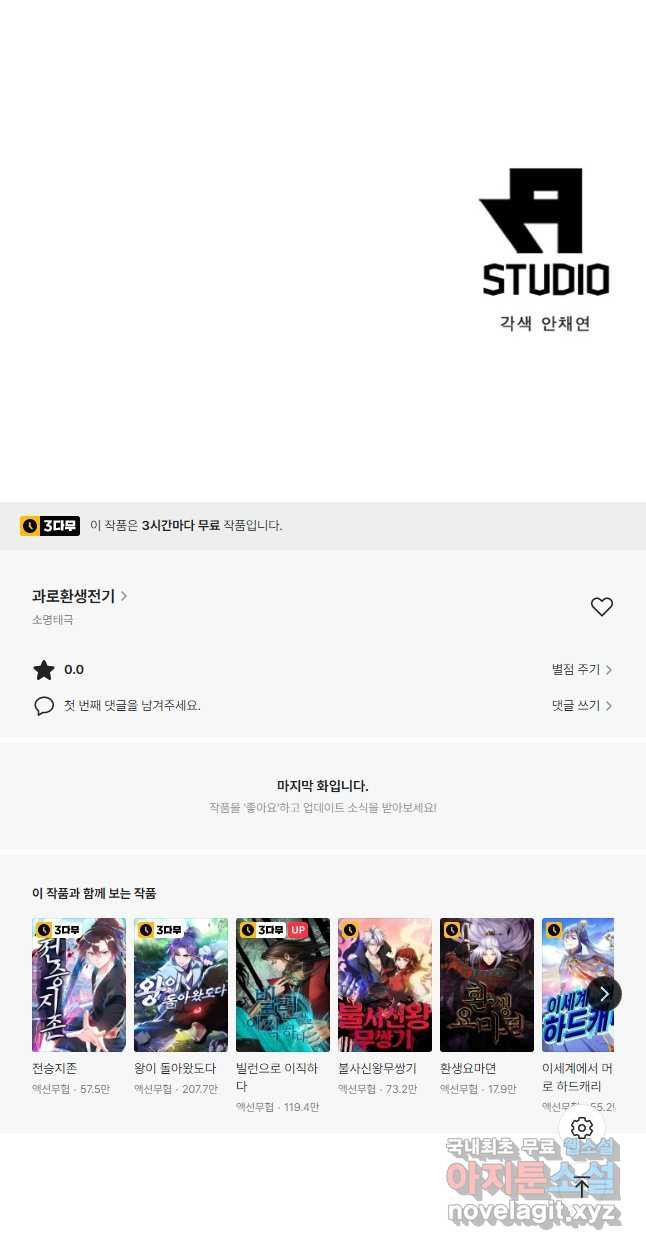
Task: Like this series with the heart icon
Action: click(x=601, y=607)
